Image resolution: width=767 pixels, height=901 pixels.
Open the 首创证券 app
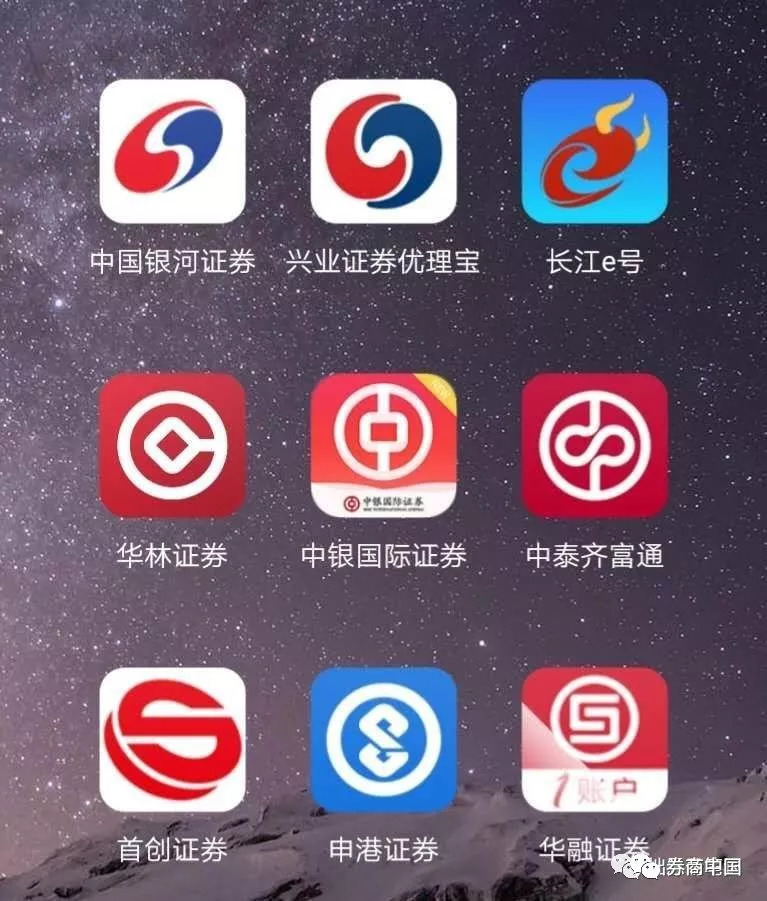[170, 740]
